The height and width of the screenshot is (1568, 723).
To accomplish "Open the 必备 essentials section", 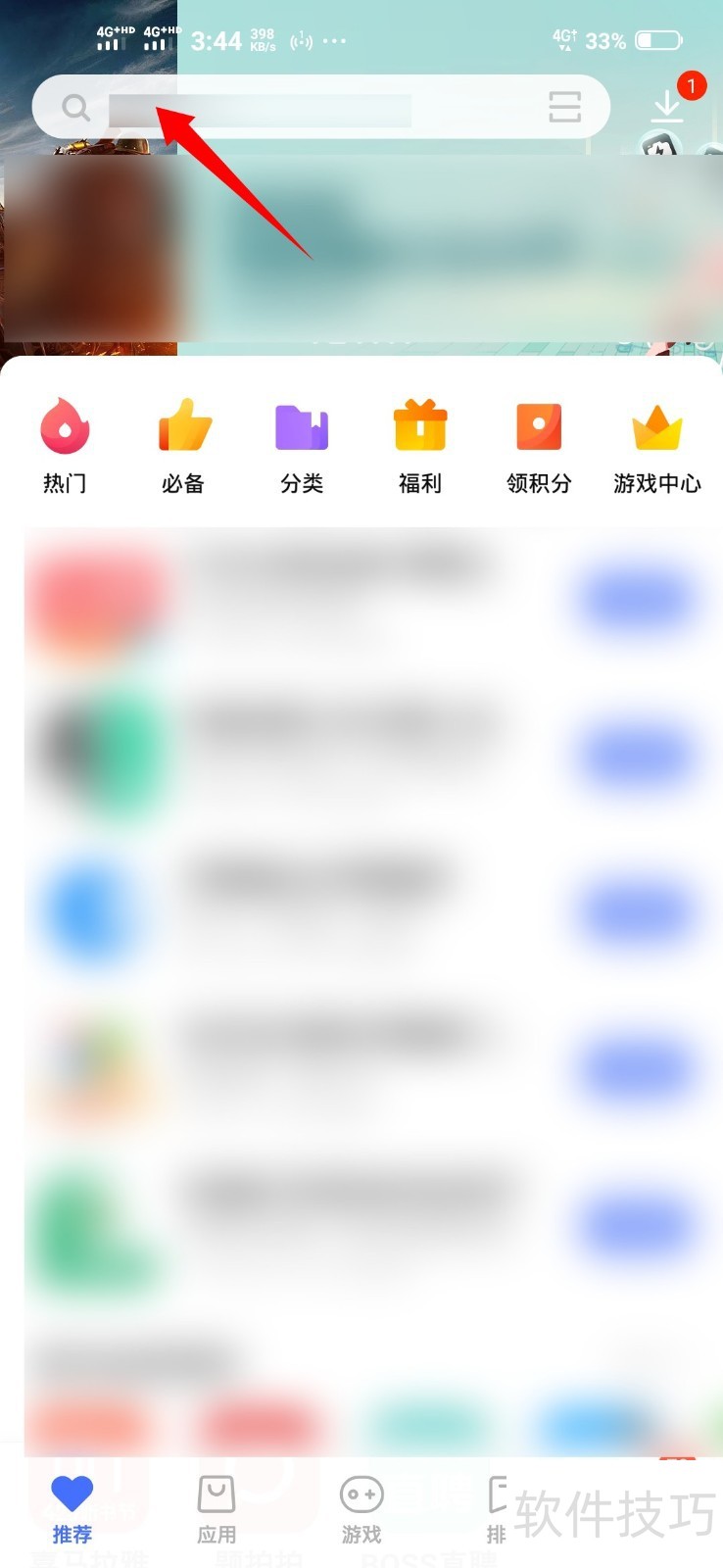I will pyautogui.click(x=183, y=445).
